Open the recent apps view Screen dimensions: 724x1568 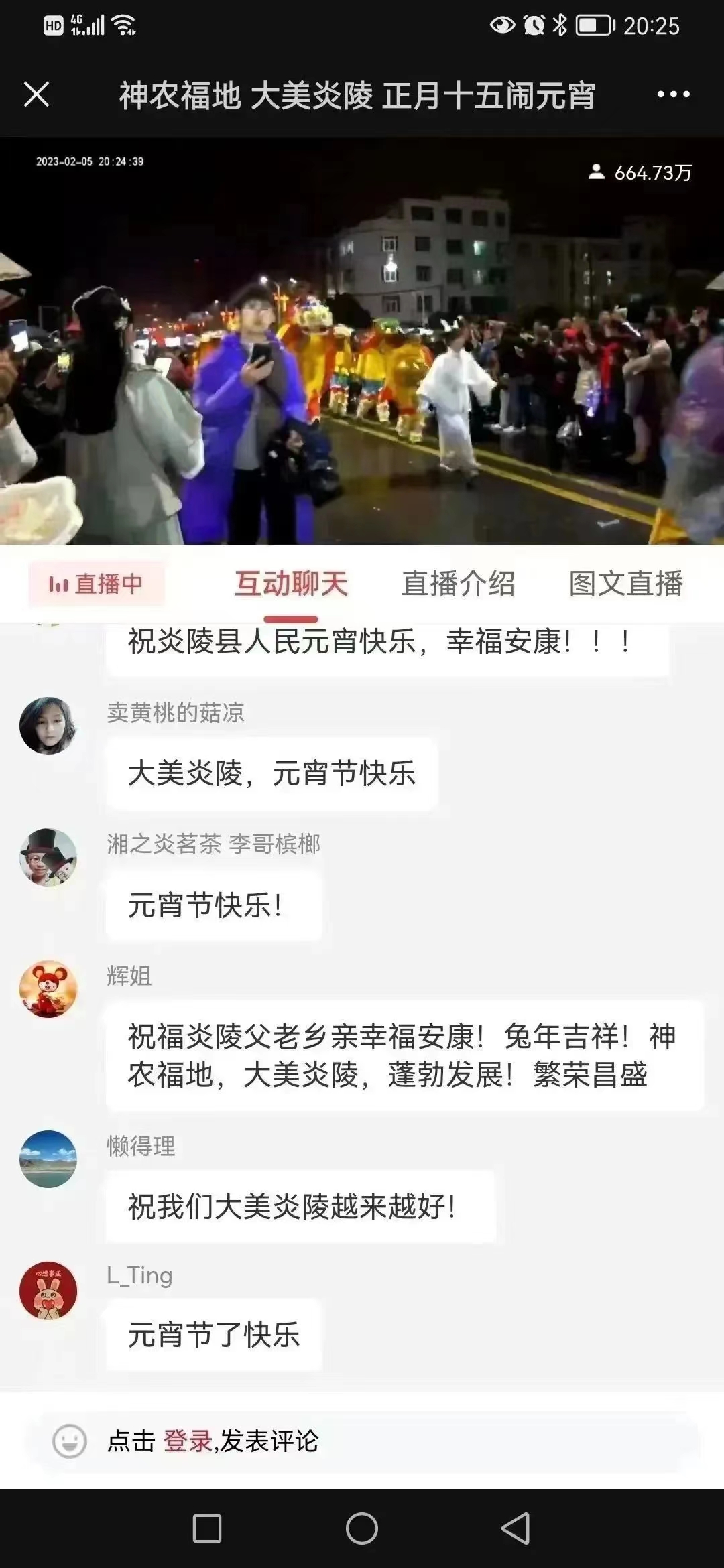pos(207,1528)
